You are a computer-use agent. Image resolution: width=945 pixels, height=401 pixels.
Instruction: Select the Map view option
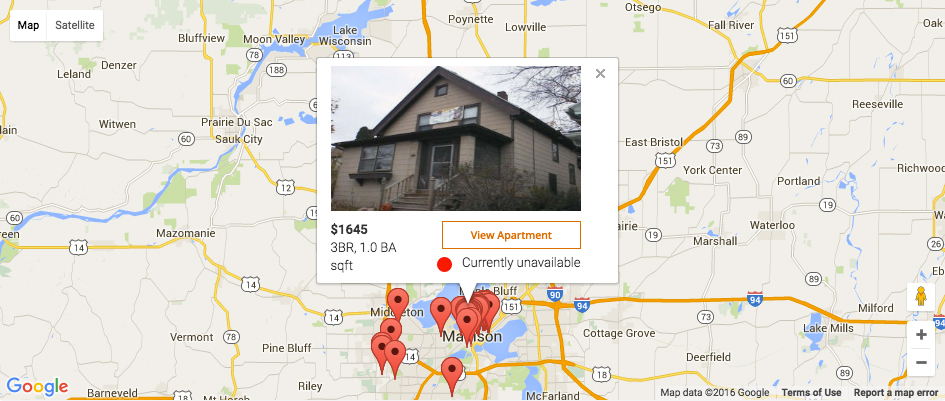(28, 24)
